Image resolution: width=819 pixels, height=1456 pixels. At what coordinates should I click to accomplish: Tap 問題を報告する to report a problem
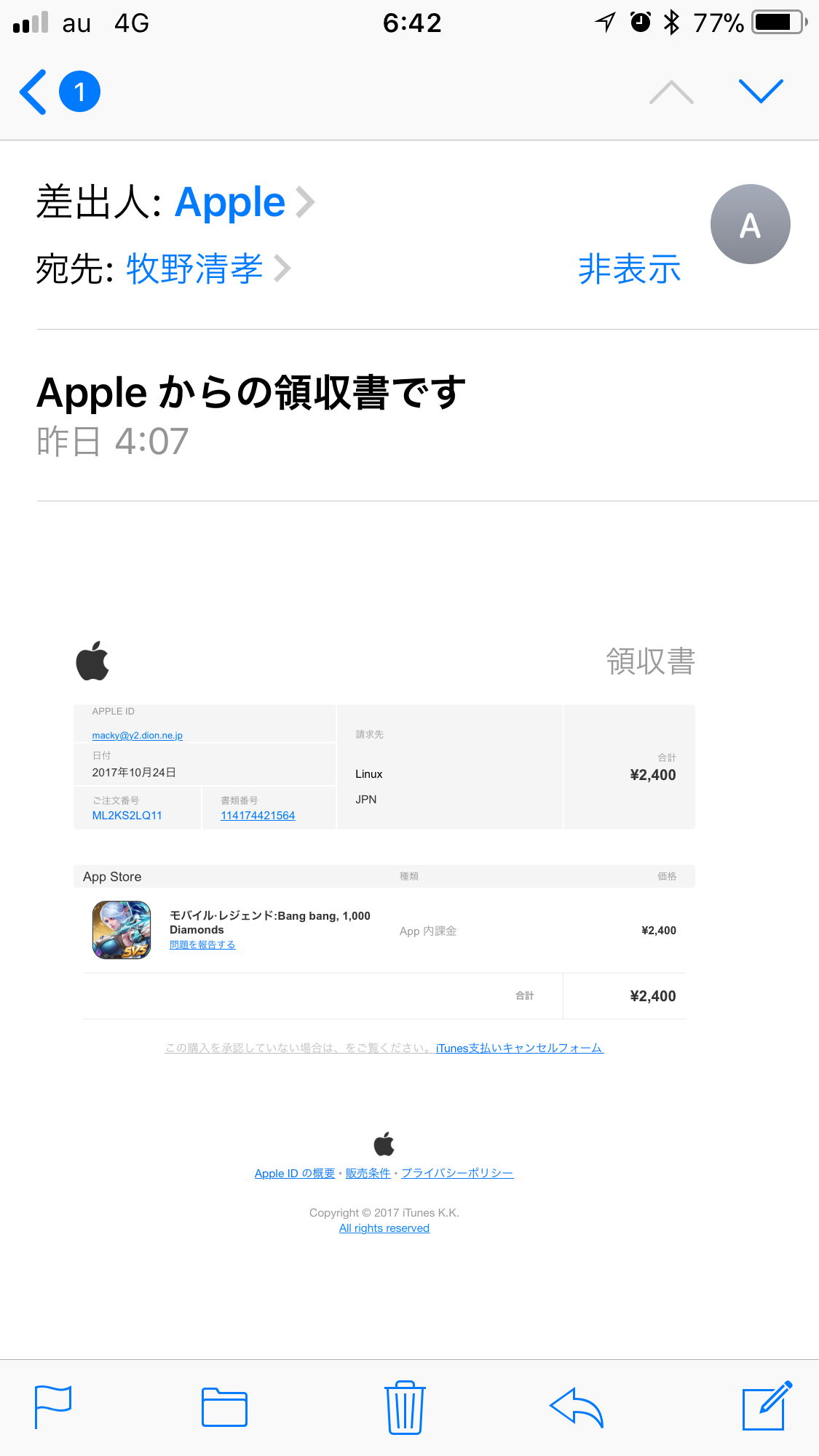coord(202,944)
